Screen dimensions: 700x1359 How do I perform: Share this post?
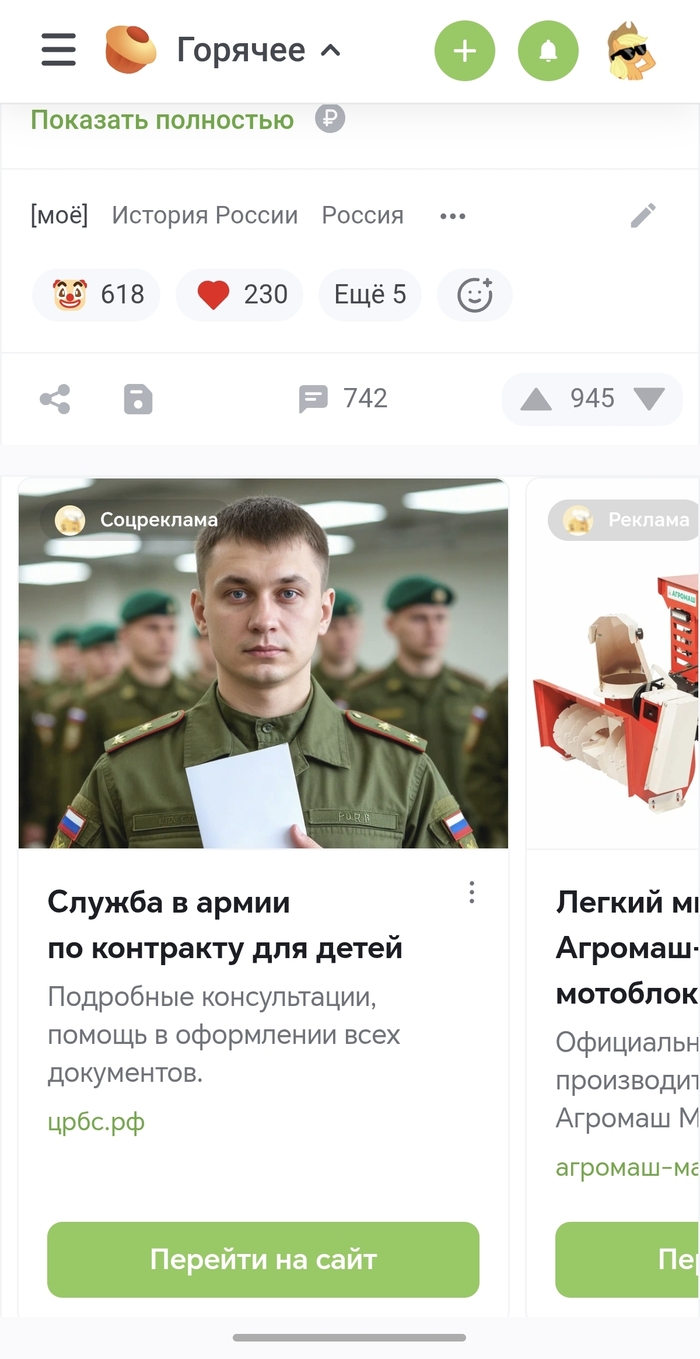[x=55, y=400]
